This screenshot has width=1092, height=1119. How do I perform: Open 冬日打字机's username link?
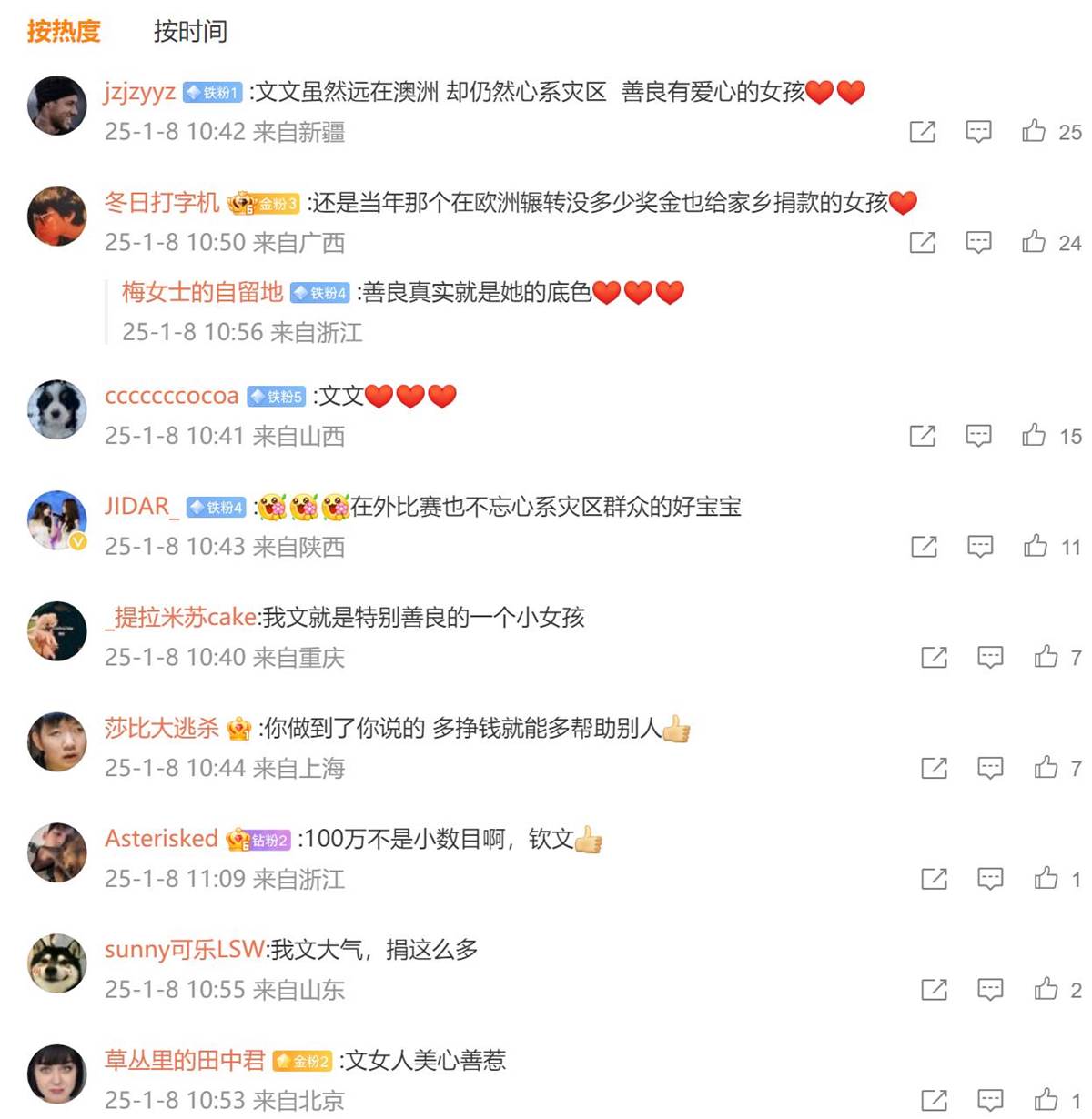(161, 202)
